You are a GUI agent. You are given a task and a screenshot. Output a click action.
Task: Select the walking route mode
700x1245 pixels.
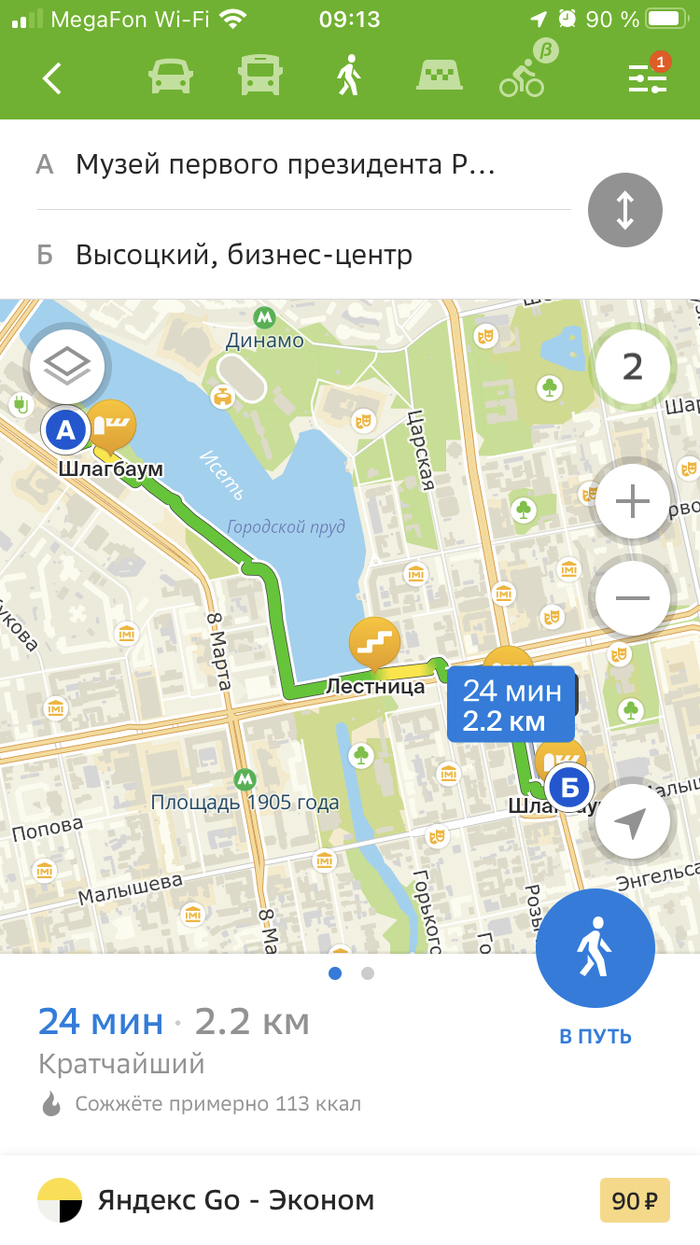click(348, 77)
